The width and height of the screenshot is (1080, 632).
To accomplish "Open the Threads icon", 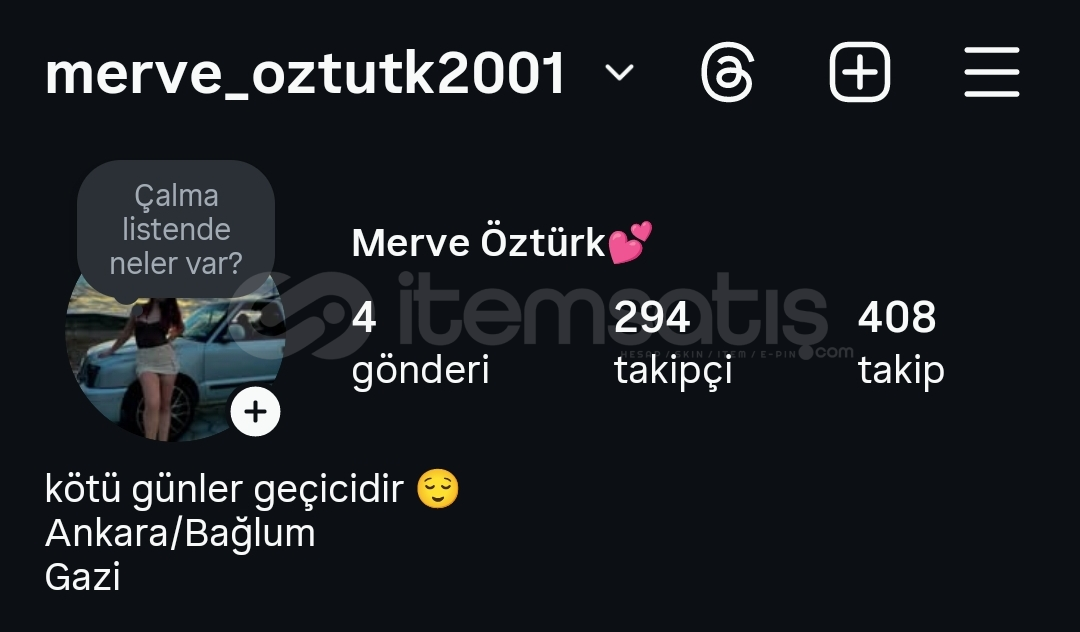I will [x=727, y=73].
